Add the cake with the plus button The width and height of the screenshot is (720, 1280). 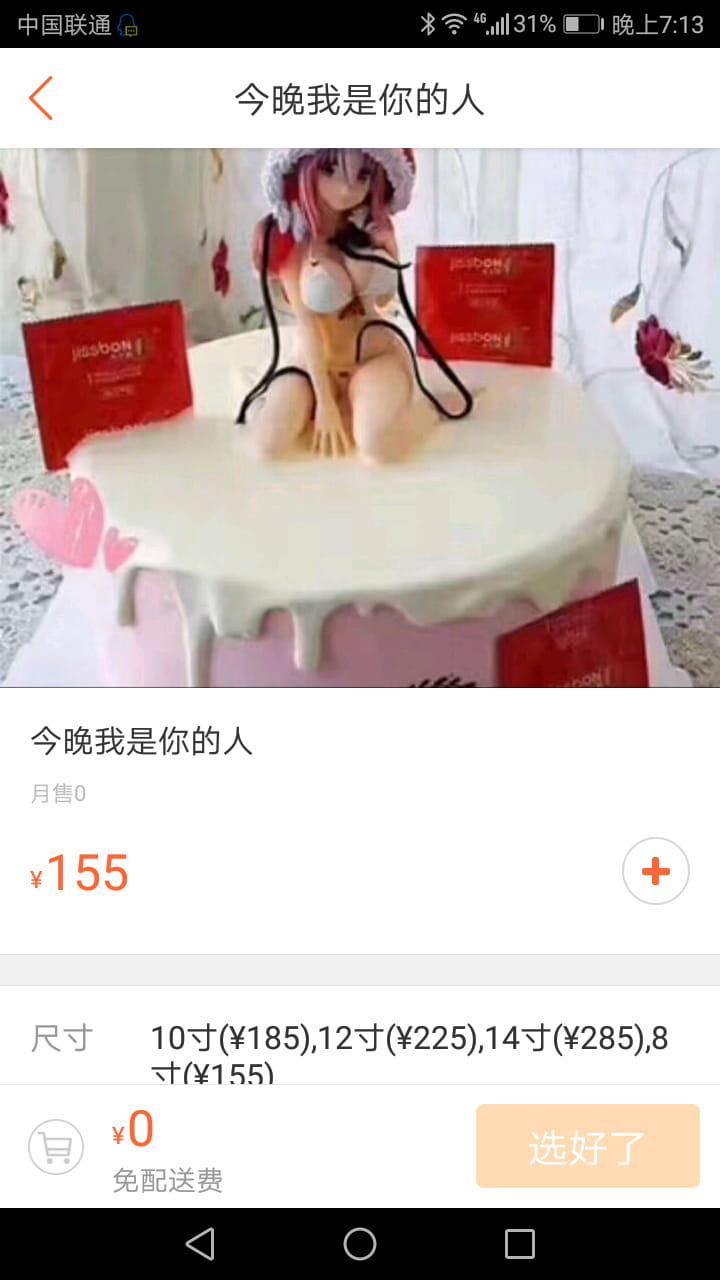[656, 871]
